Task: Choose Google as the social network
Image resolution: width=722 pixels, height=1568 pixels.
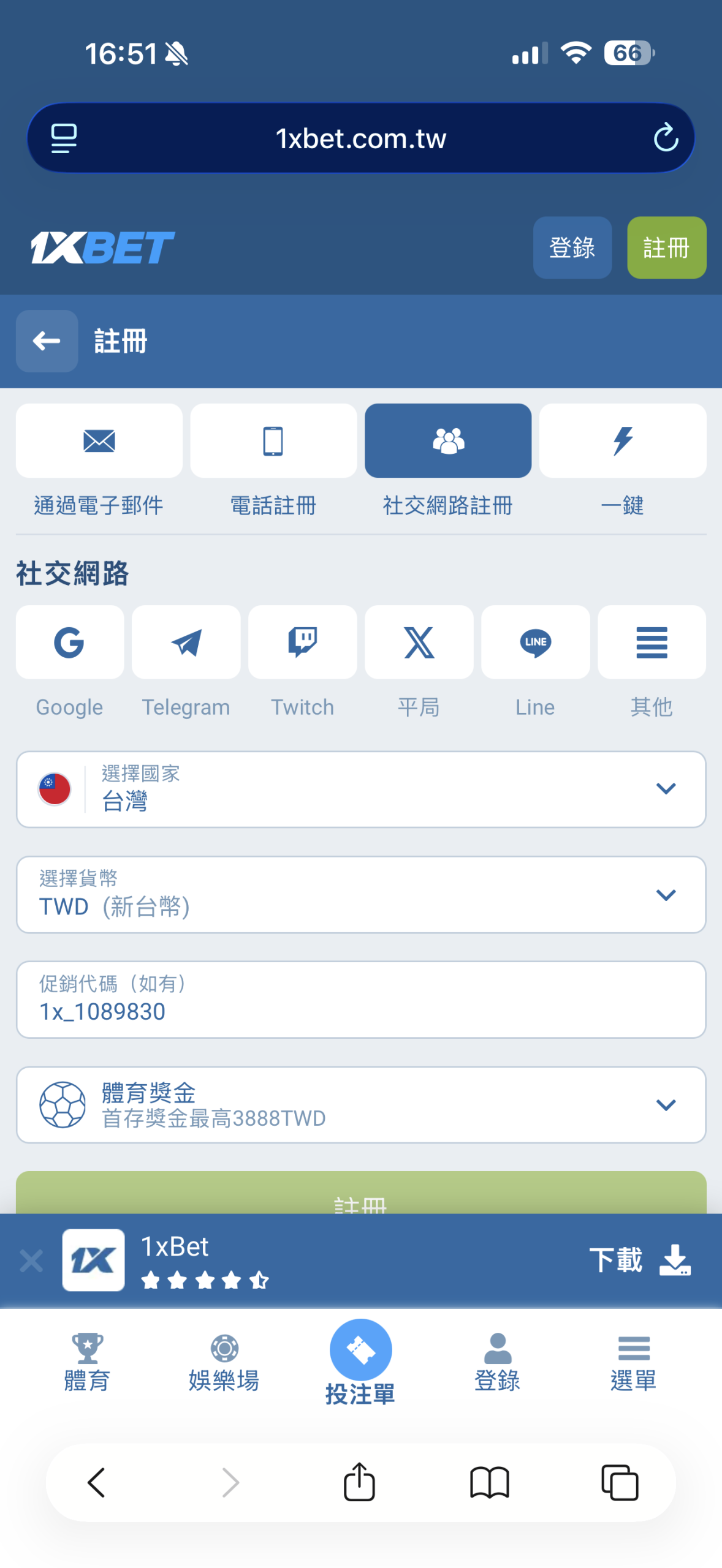Action: [x=69, y=641]
